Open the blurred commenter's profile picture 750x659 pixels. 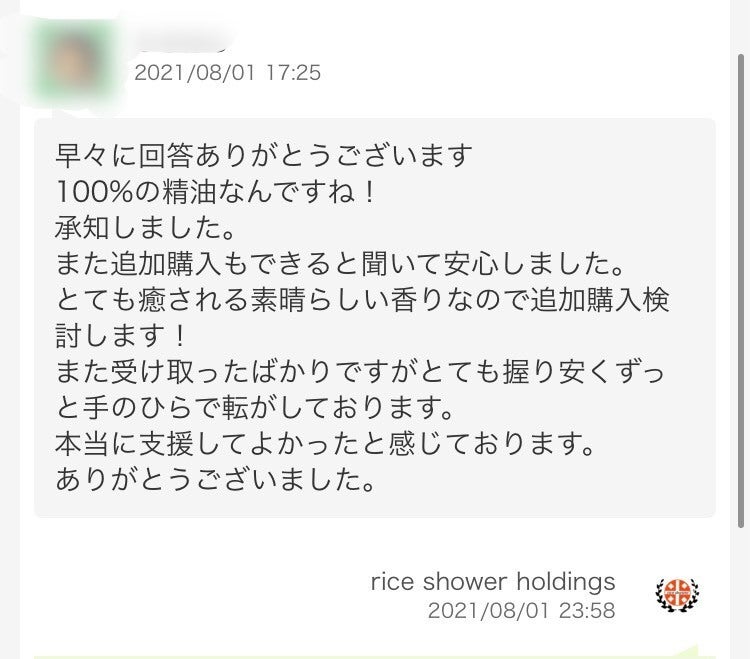click(x=76, y=62)
